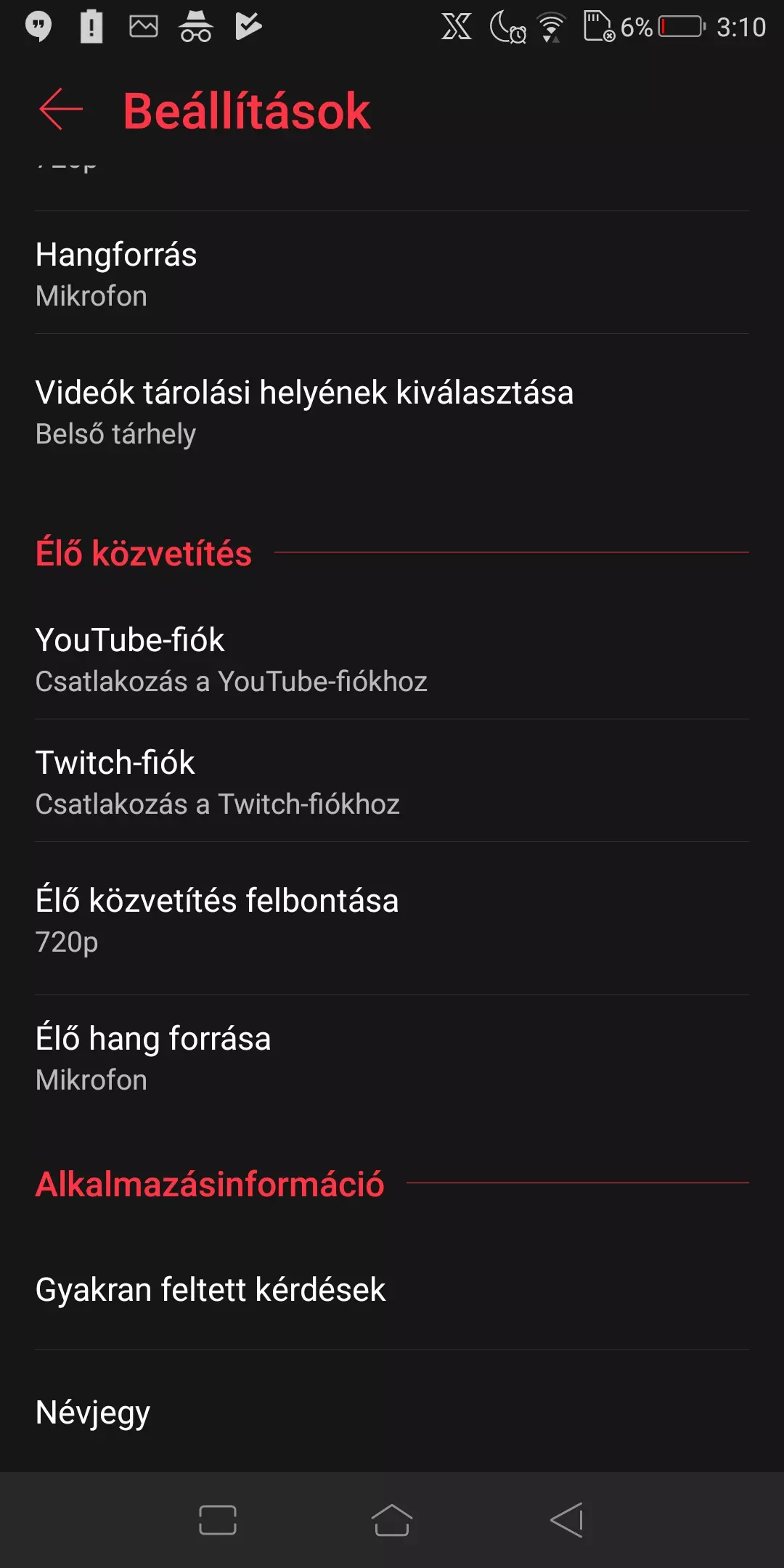Open Gyakran feltett kérdések

point(392,1289)
